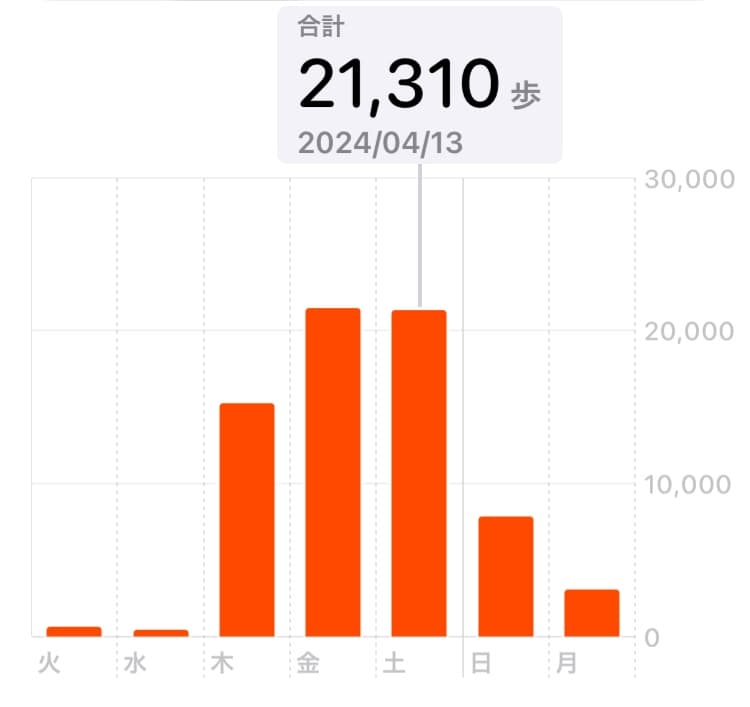Select the Friday (金) steps bar
Screen dimensions: 750x707
[333, 472]
